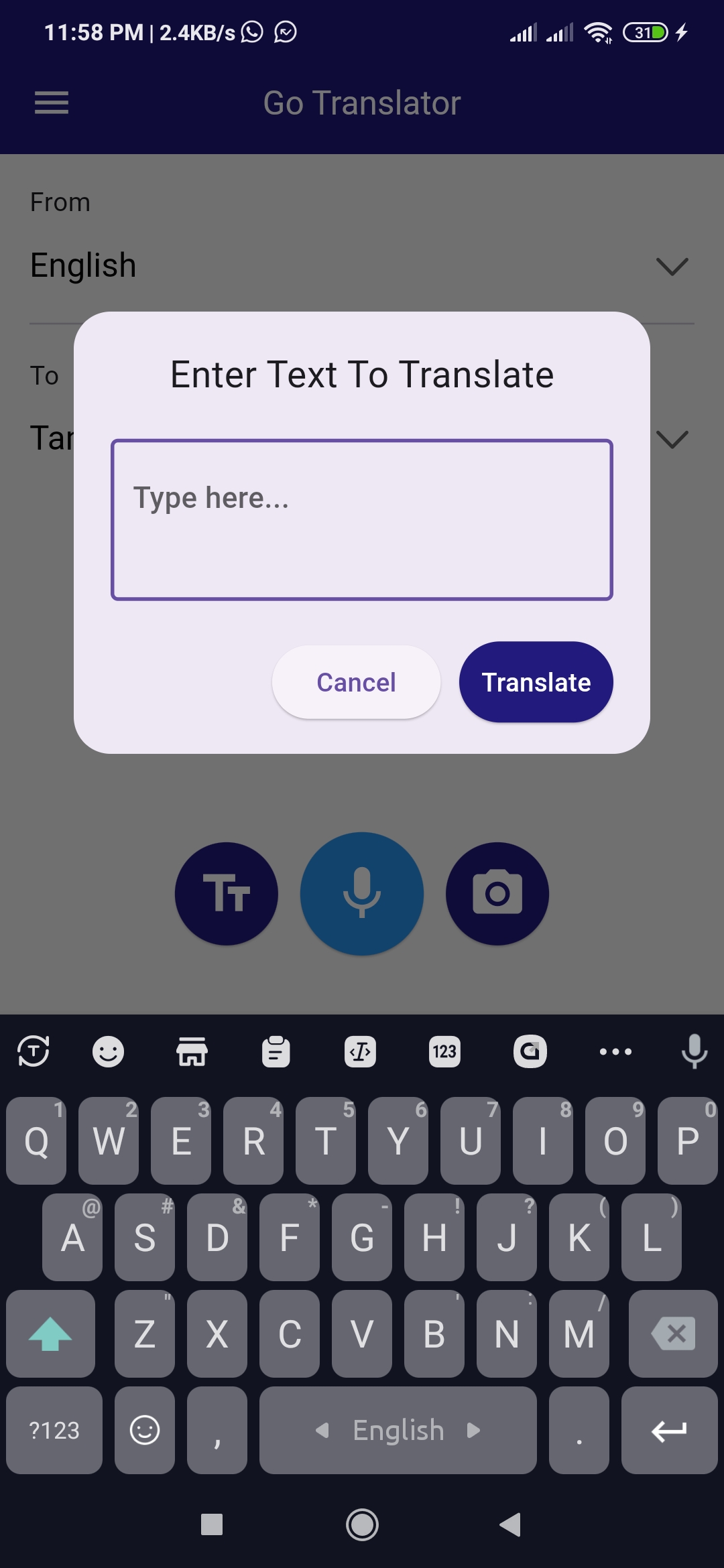Open keyboard emoji sticker toolbar icon

(x=108, y=1051)
